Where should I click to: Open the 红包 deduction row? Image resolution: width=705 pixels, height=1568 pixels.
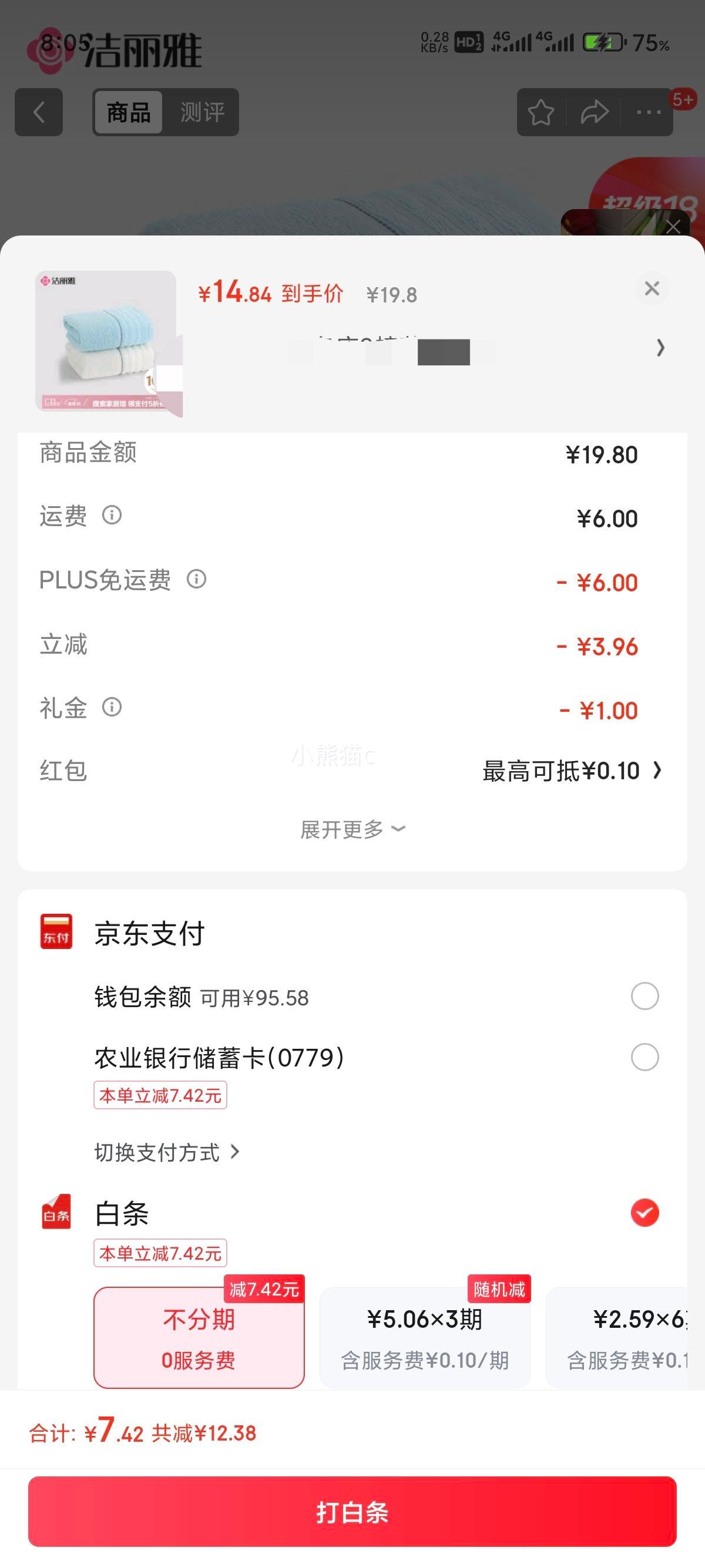352,770
